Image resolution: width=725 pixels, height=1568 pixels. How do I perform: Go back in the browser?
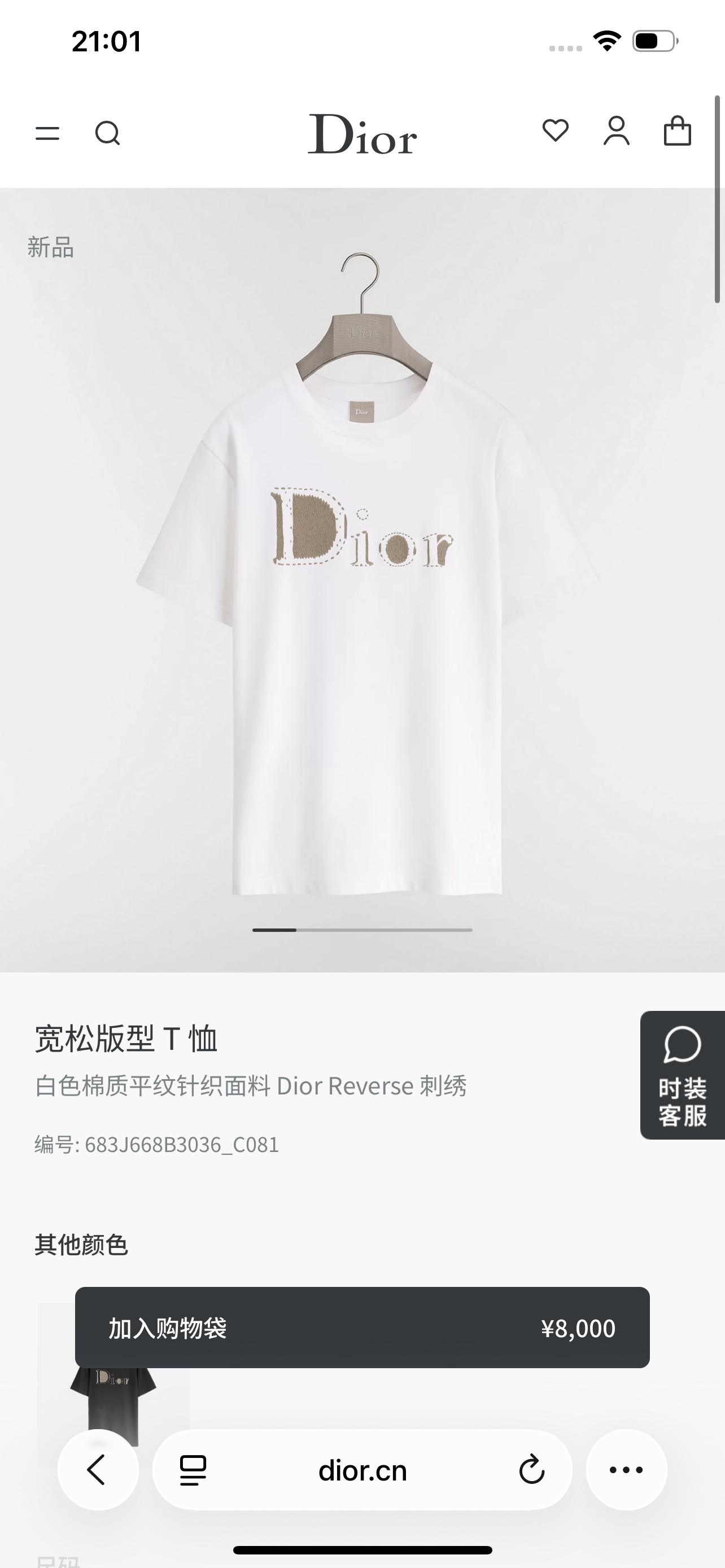[97, 1470]
